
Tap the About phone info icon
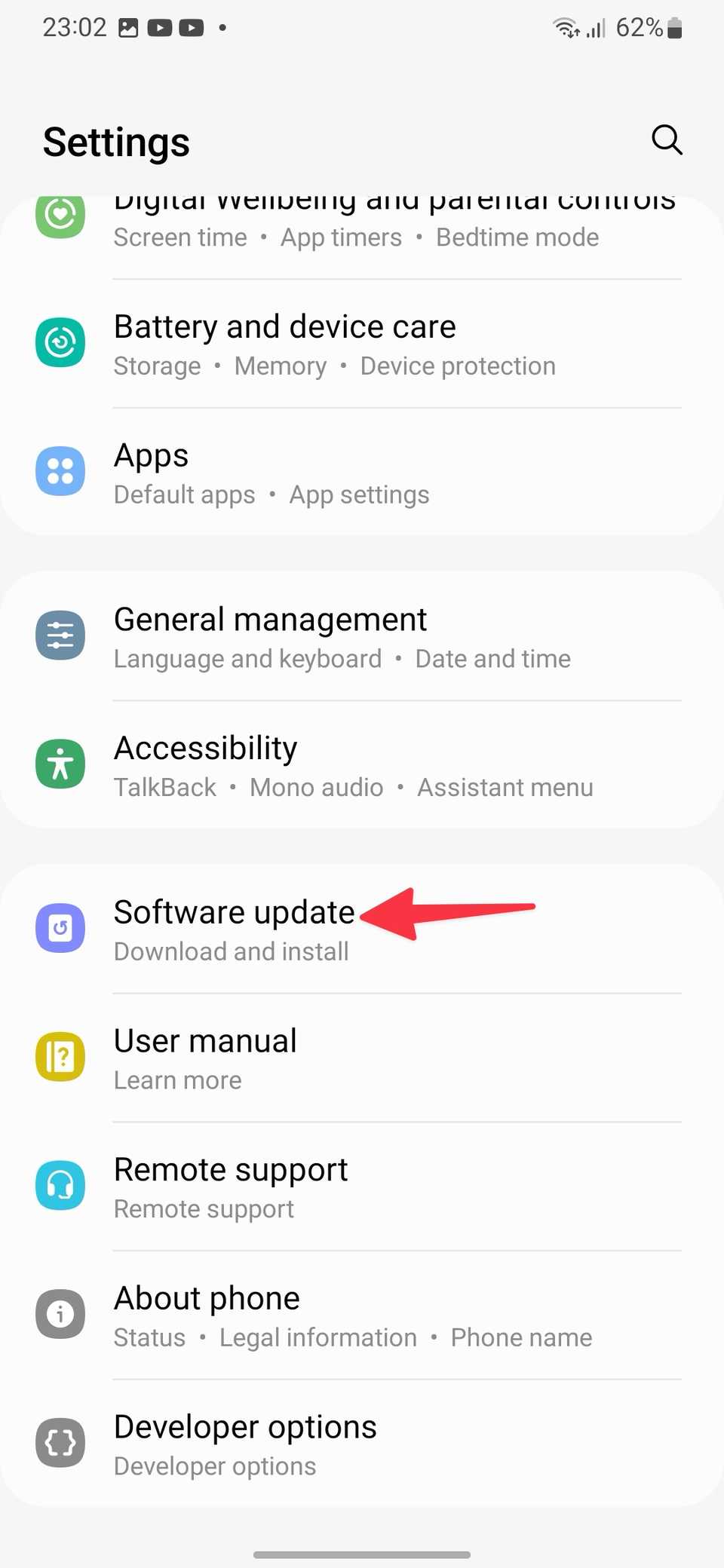click(60, 1314)
